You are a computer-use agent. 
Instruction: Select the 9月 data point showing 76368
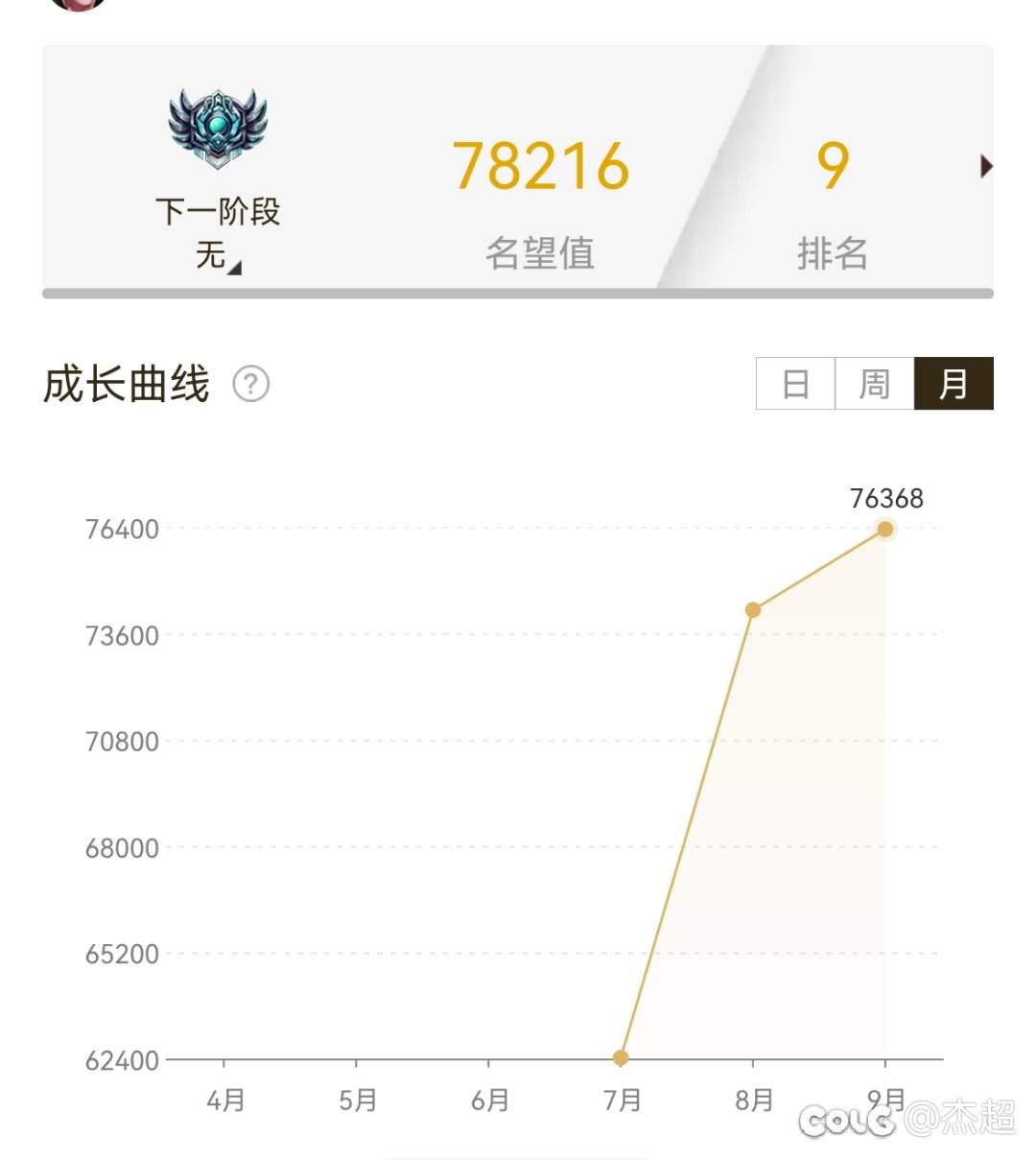(x=884, y=530)
